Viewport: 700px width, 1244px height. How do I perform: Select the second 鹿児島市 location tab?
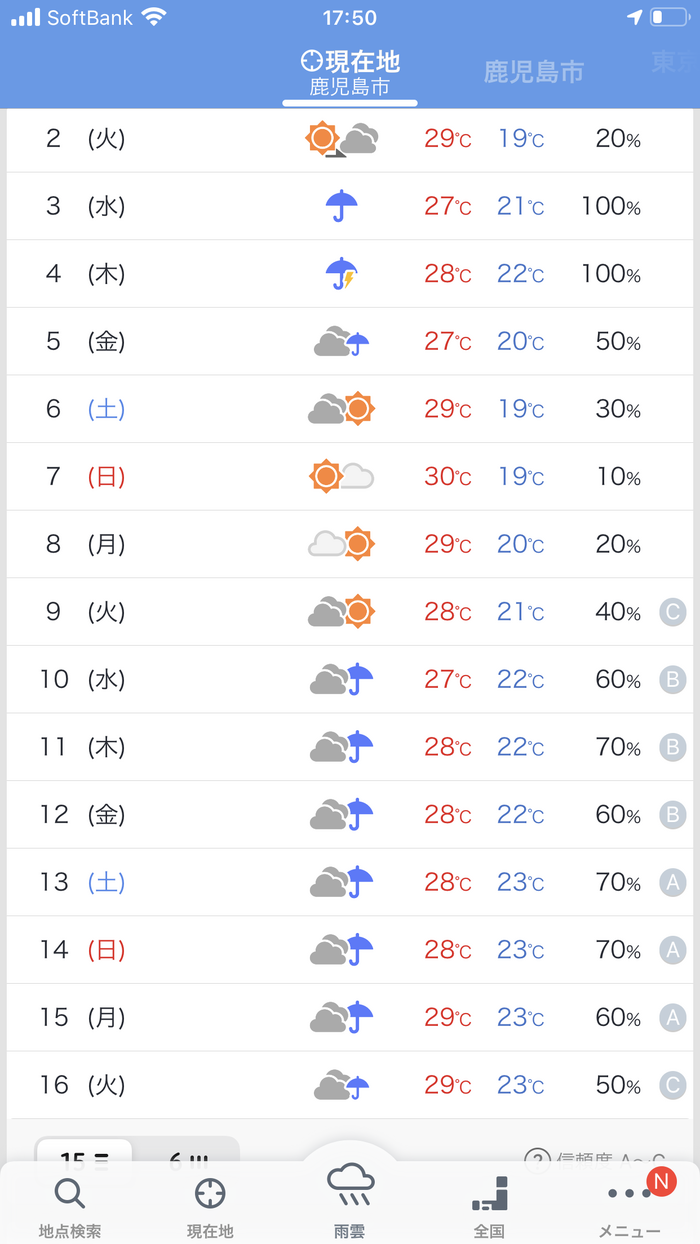533,72
